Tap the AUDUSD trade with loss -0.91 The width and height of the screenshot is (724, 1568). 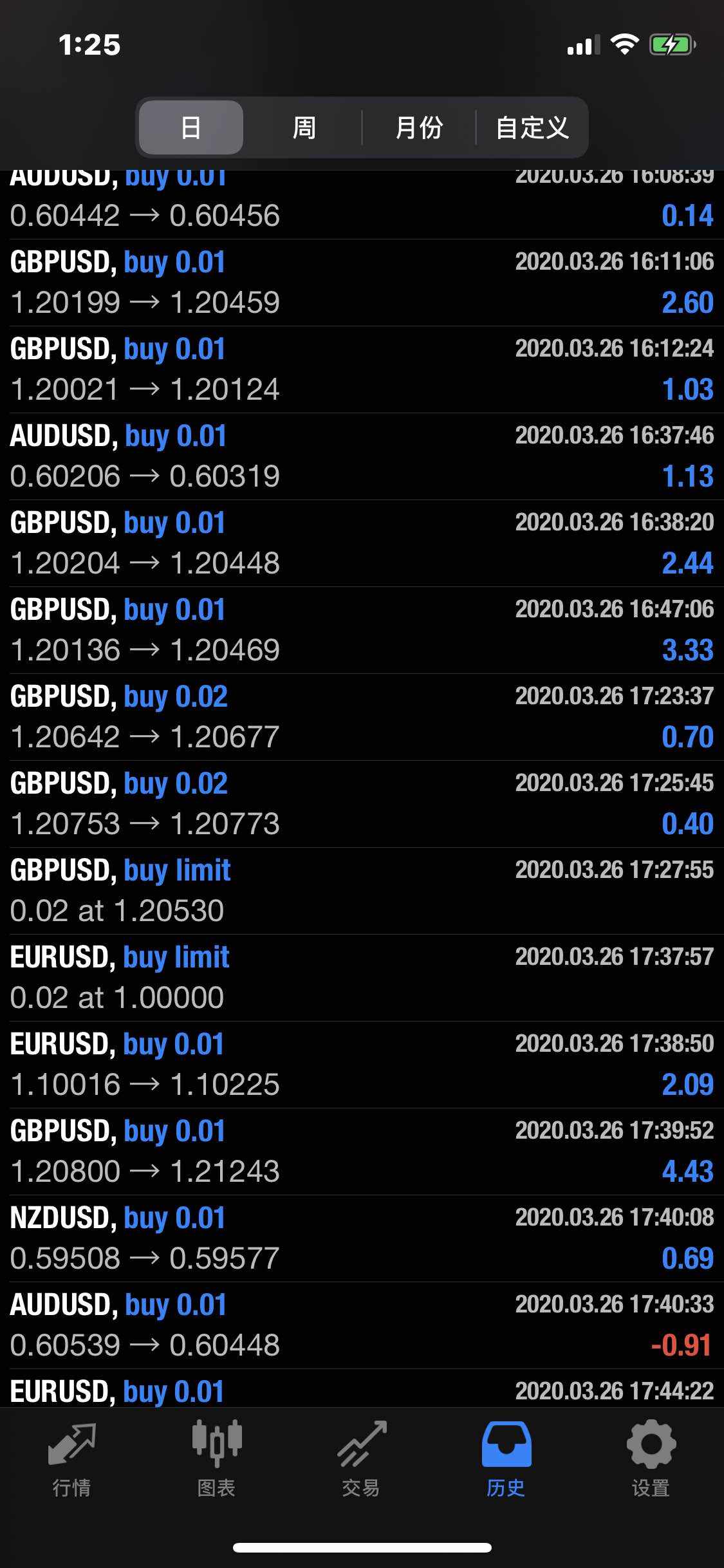point(362,1325)
